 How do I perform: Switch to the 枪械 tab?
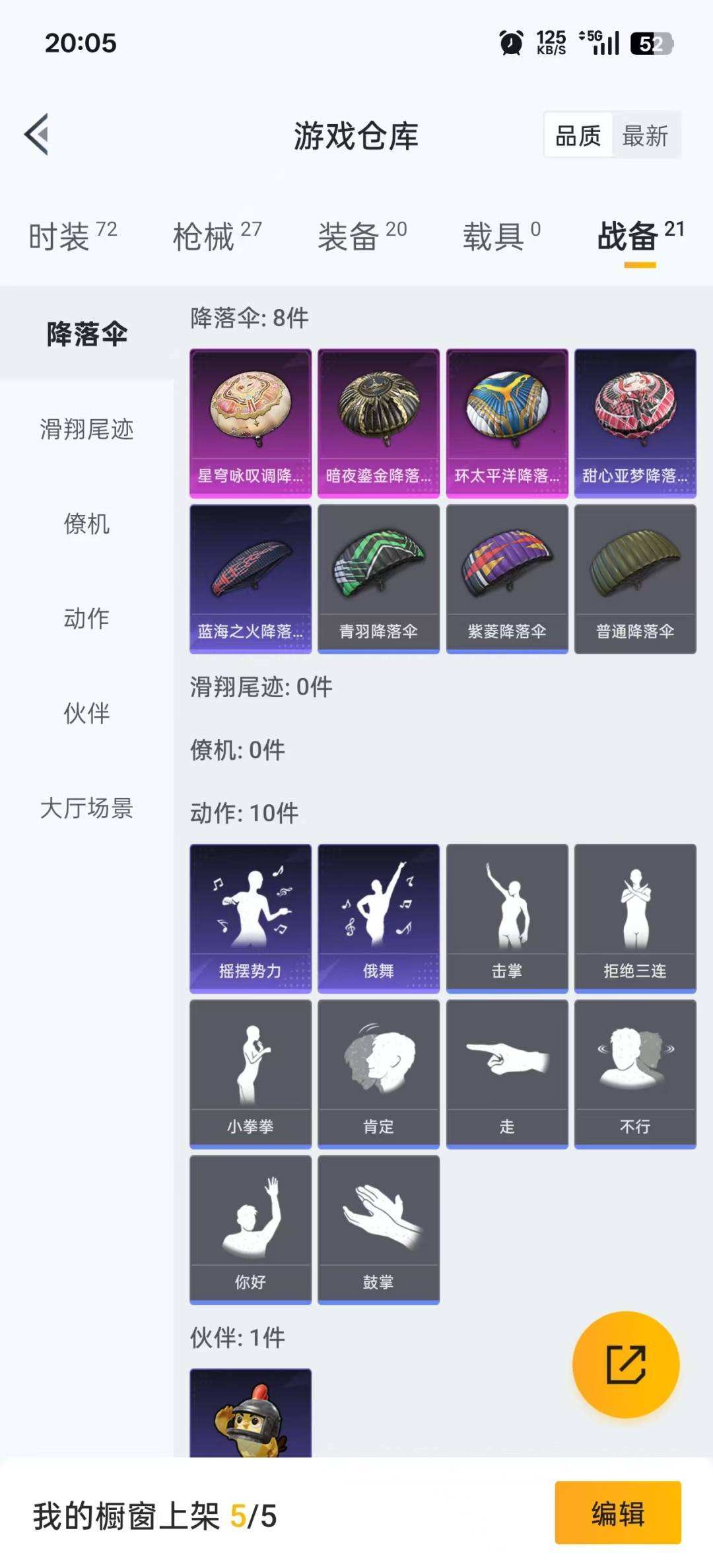pos(217,236)
